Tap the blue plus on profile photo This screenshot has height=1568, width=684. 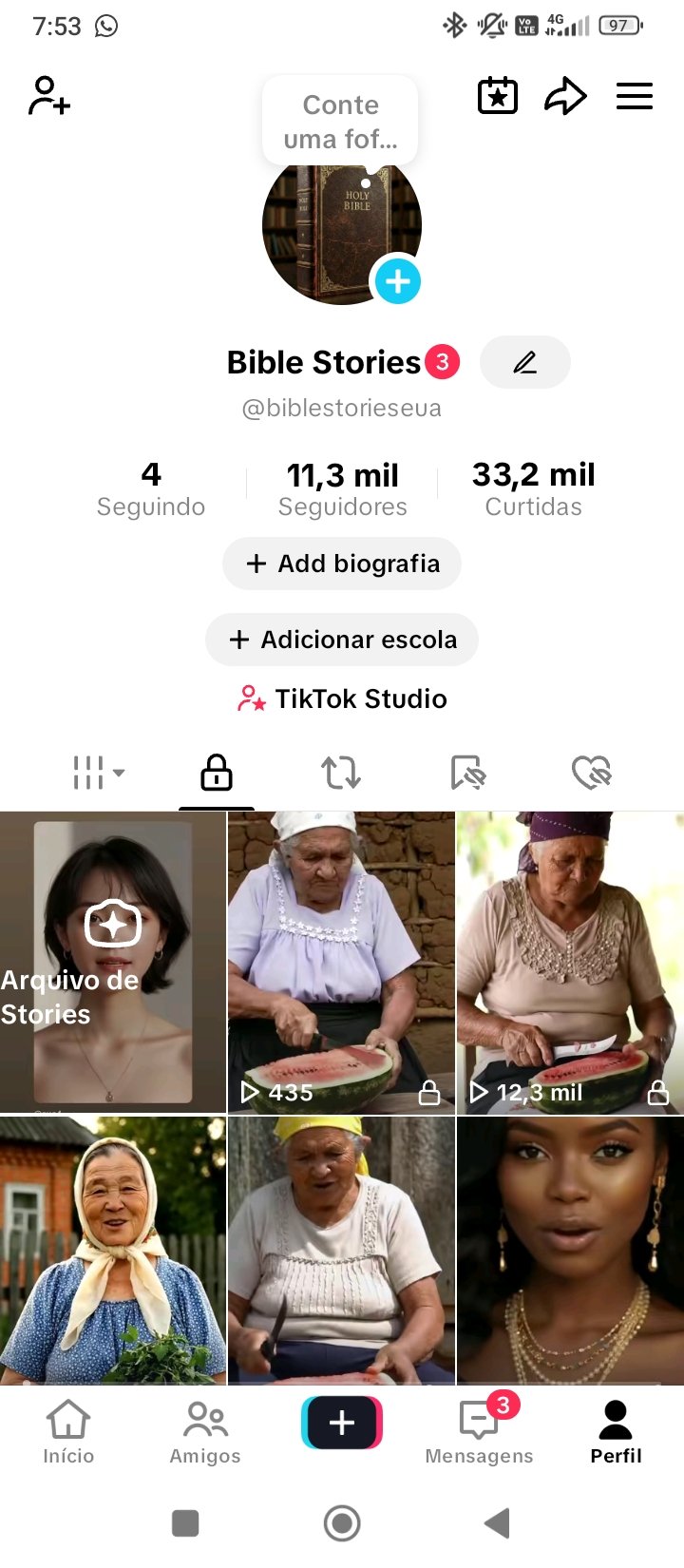(397, 281)
